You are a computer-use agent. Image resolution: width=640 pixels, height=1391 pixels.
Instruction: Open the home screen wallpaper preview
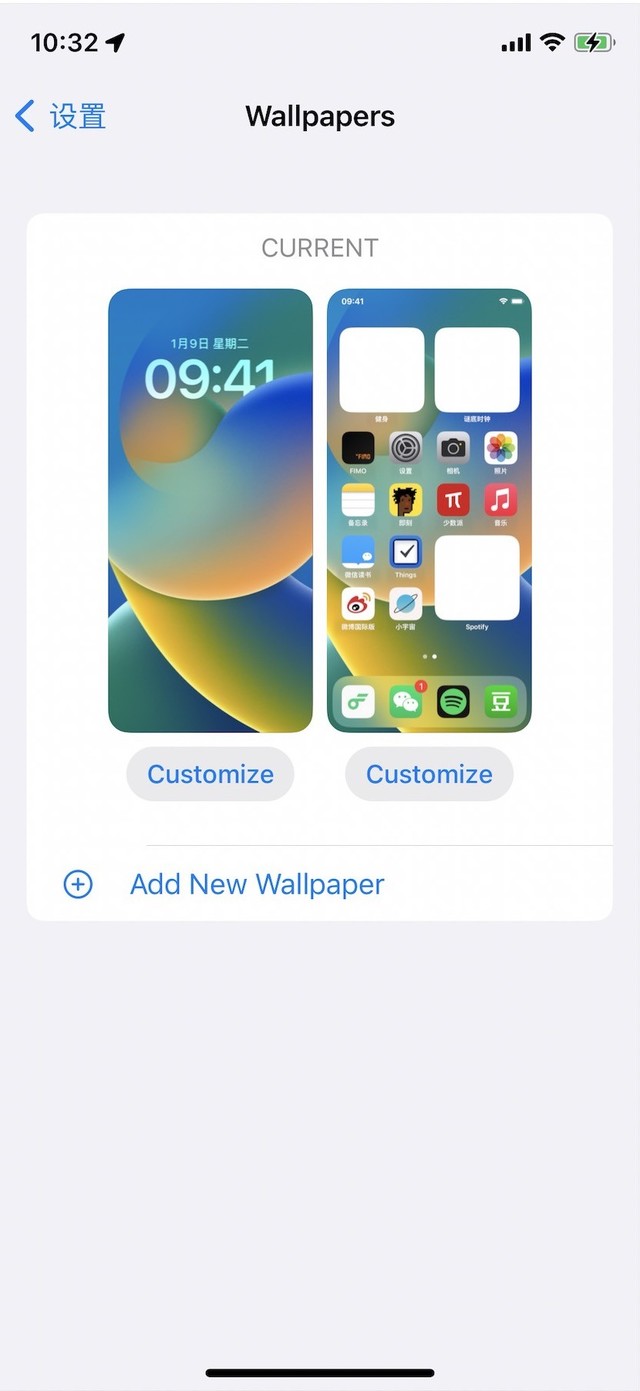pos(429,510)
